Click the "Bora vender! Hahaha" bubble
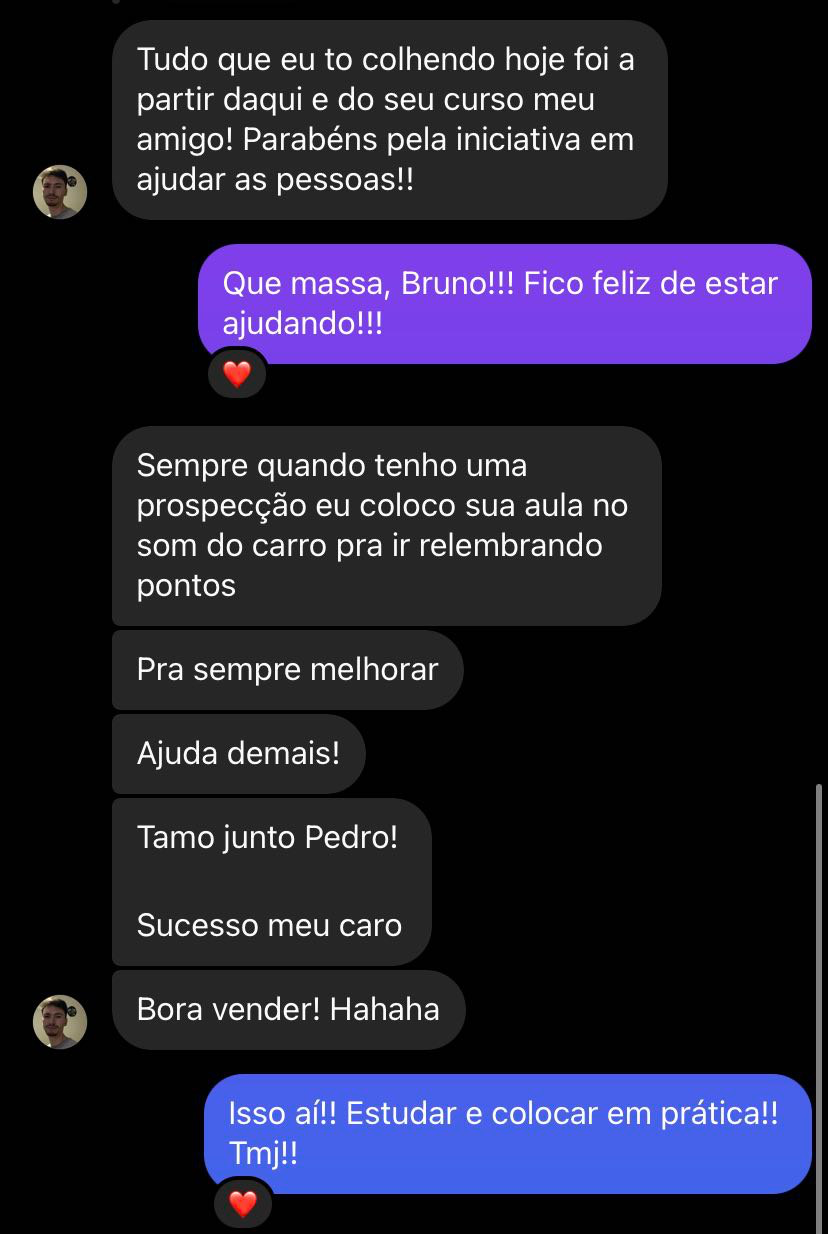Screen dimensions: 828x1234 tap(288, 1009)
